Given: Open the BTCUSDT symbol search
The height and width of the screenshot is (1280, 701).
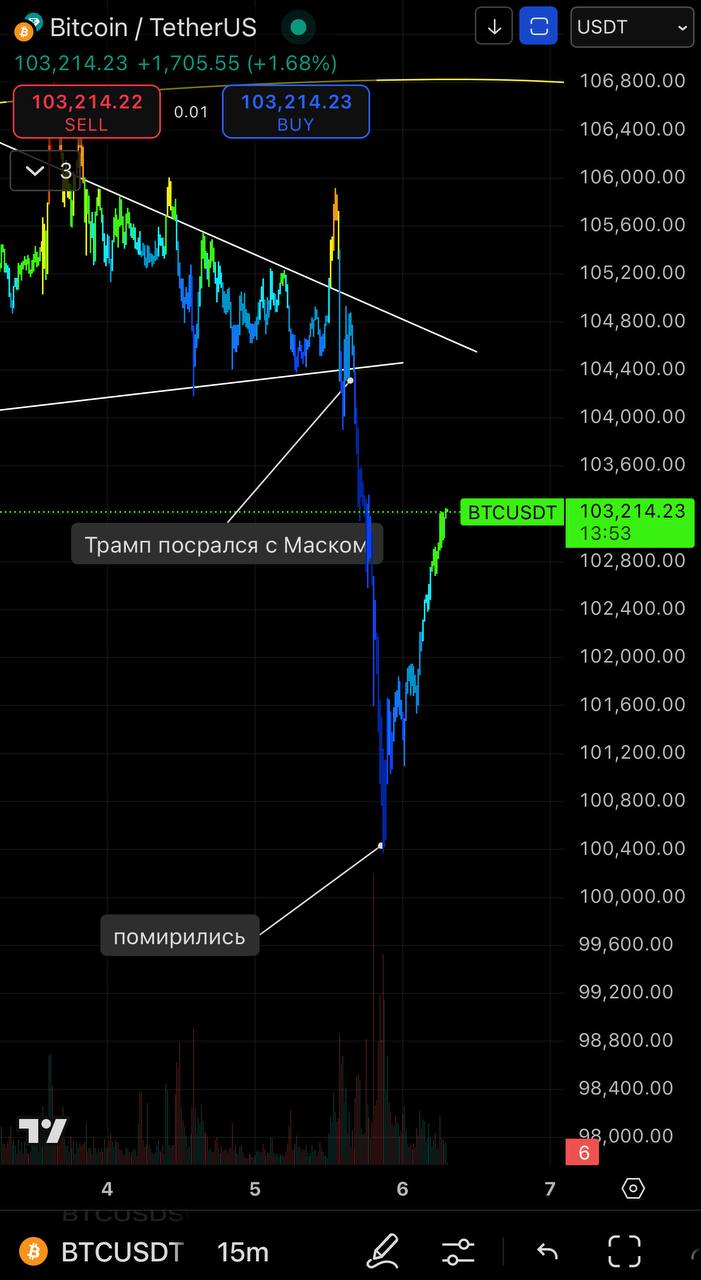Looking at the screenshot, I should [x=104, y=1251].
